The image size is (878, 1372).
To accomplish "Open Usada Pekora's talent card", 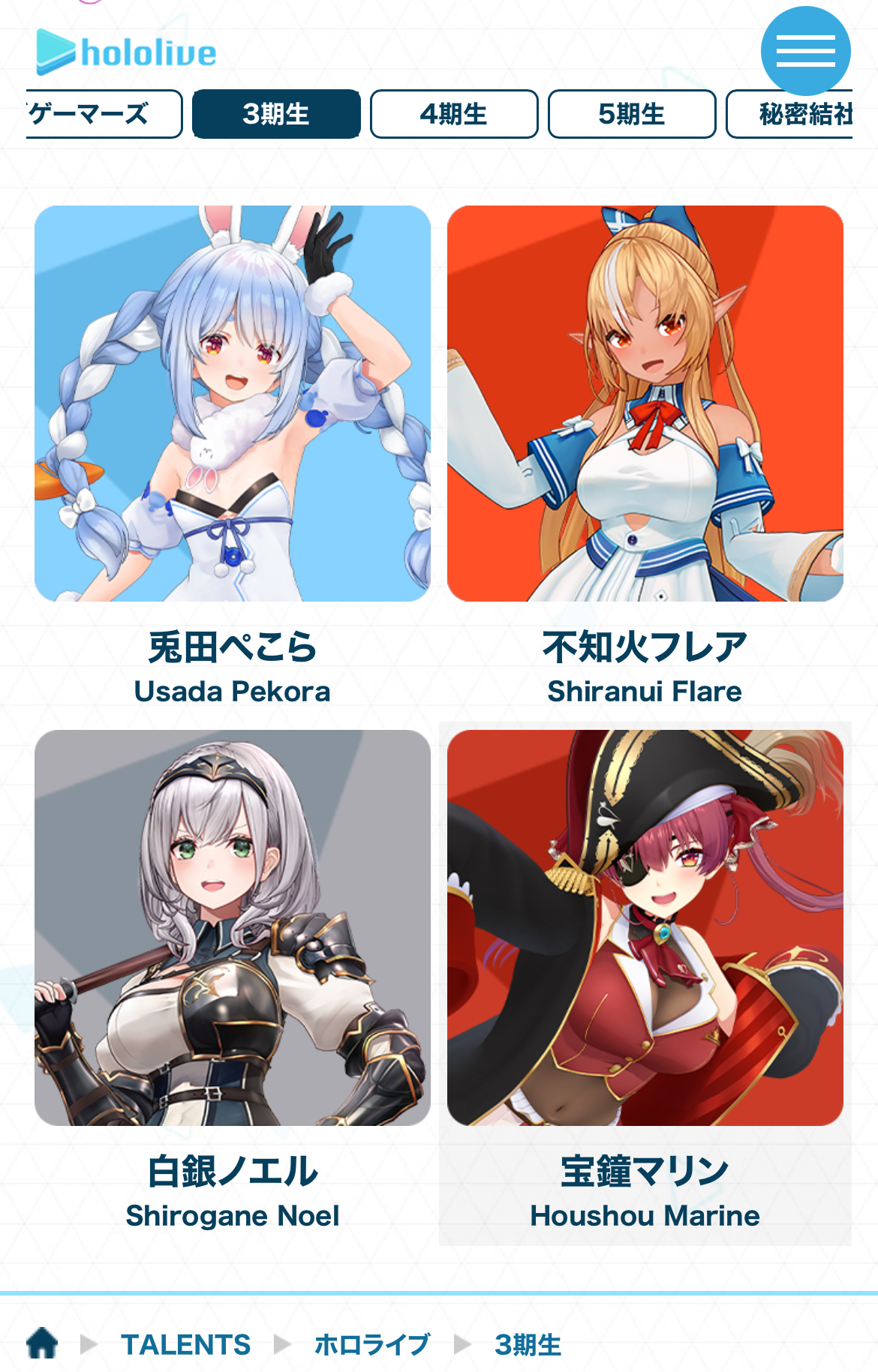I will tap(233, 404).
